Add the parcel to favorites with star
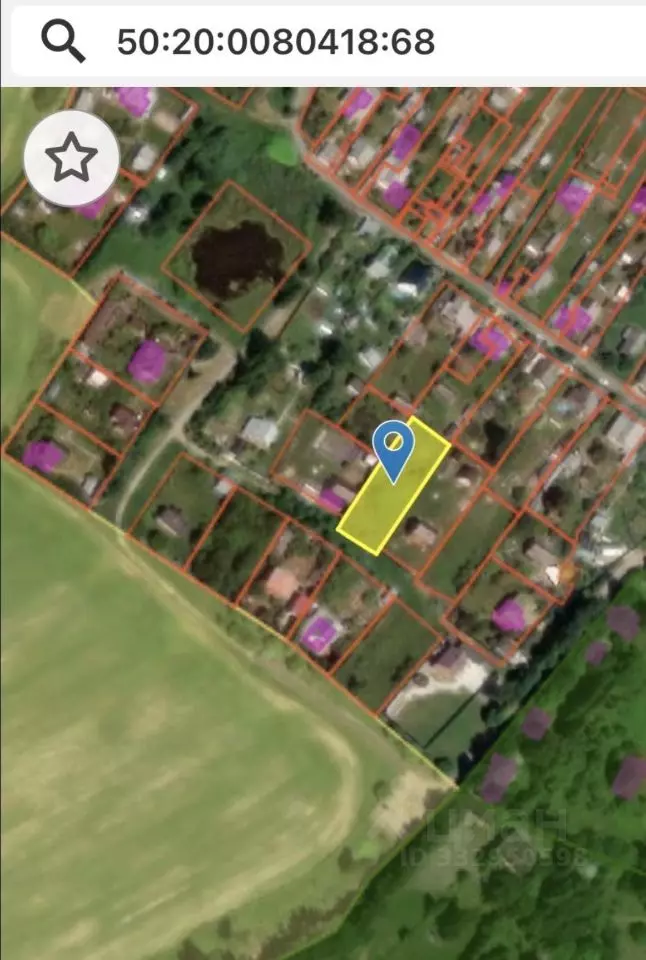The width and height of the screenshot is (646, 960). pyautogui.click(x=72, y=158)
